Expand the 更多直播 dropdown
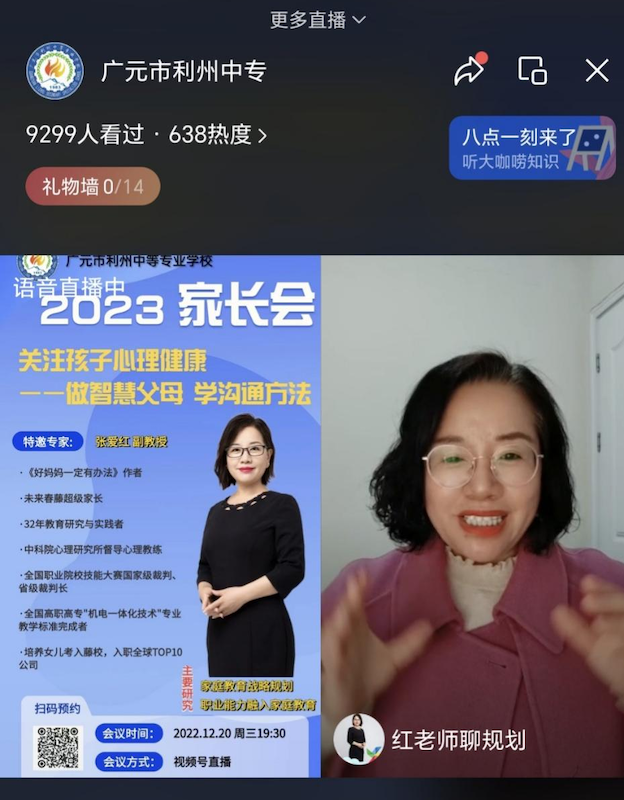This screenshot has width=624, height=800. coord(318,20)
